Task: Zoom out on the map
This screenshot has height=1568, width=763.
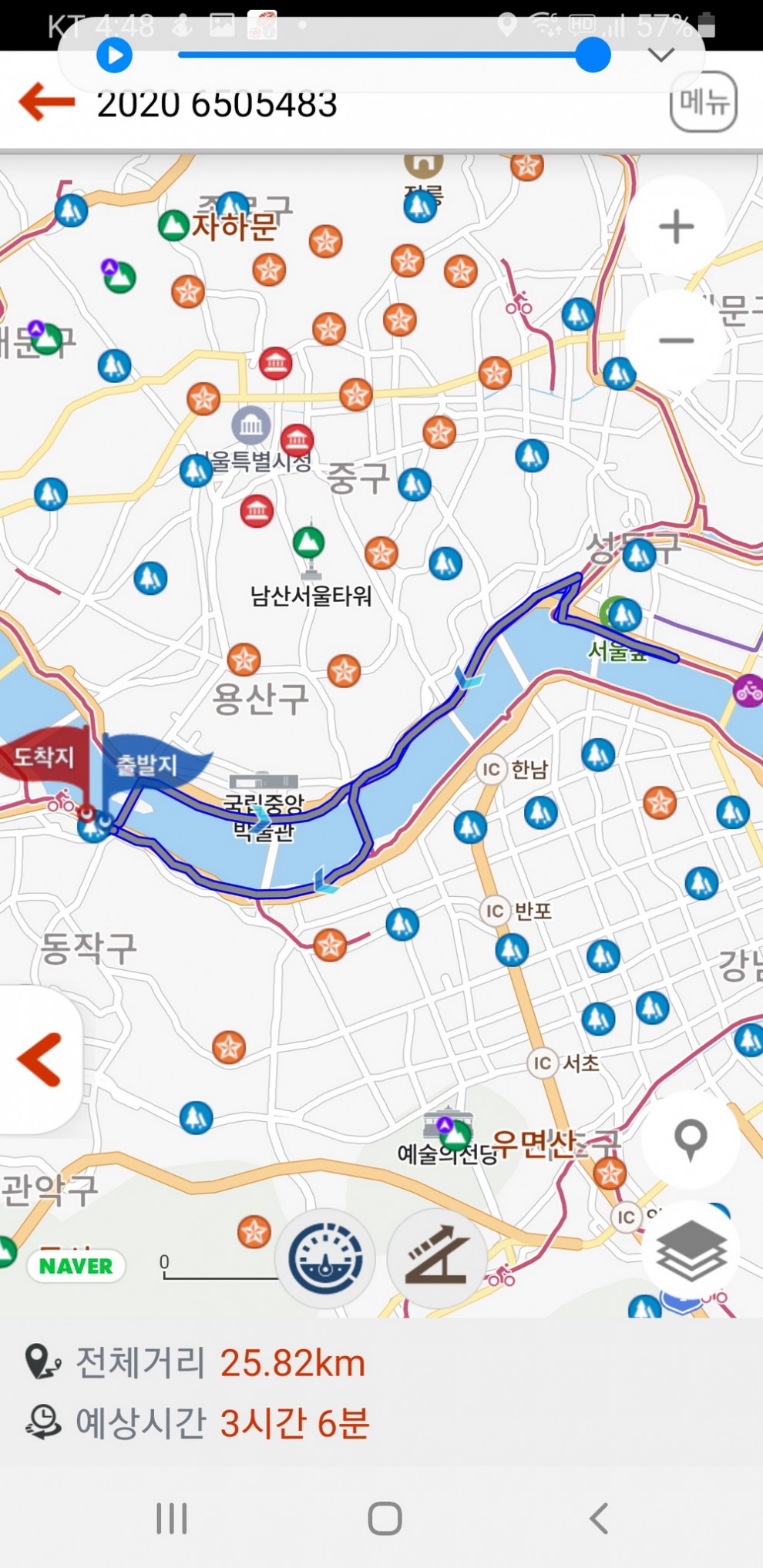Action: click(676, 341)
